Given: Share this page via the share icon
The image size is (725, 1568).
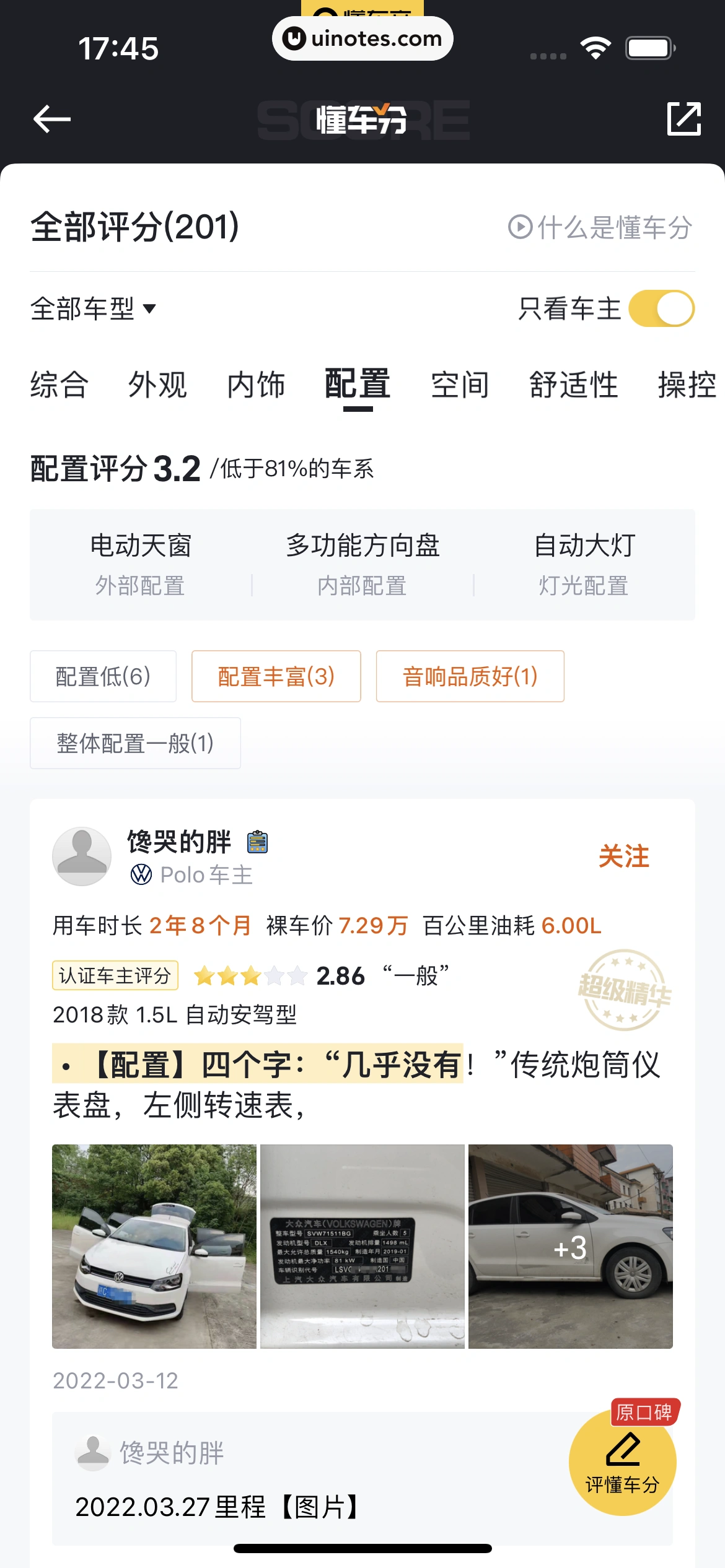Looking at the screenshot, I should [x=683, y=119].
